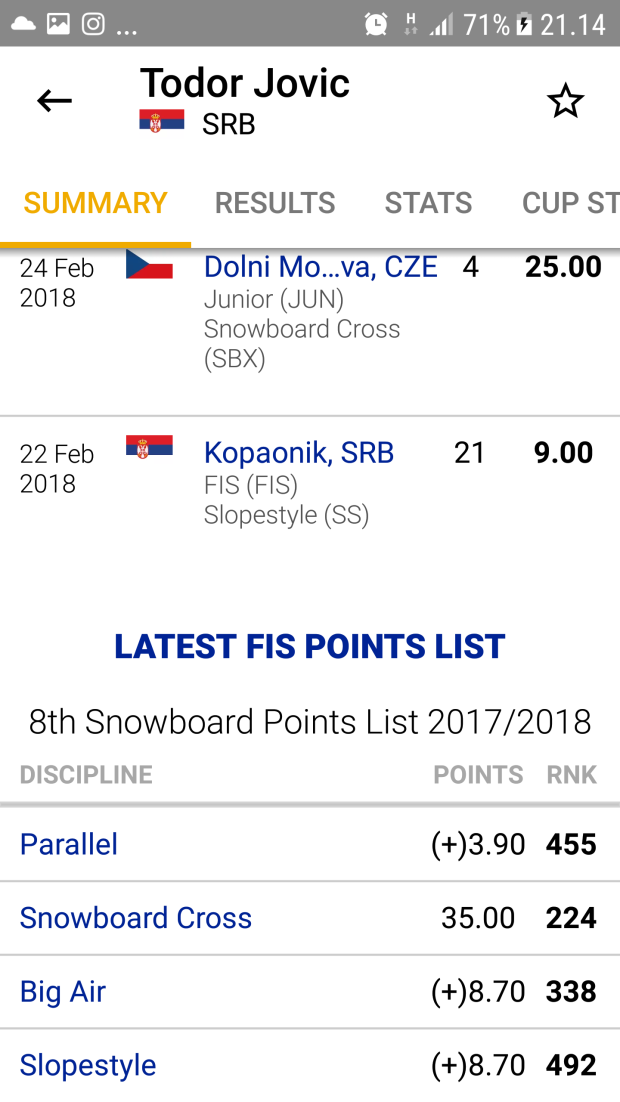Tap the Big Air discipline row
The image size is (620, 1102).
[63, 992]
